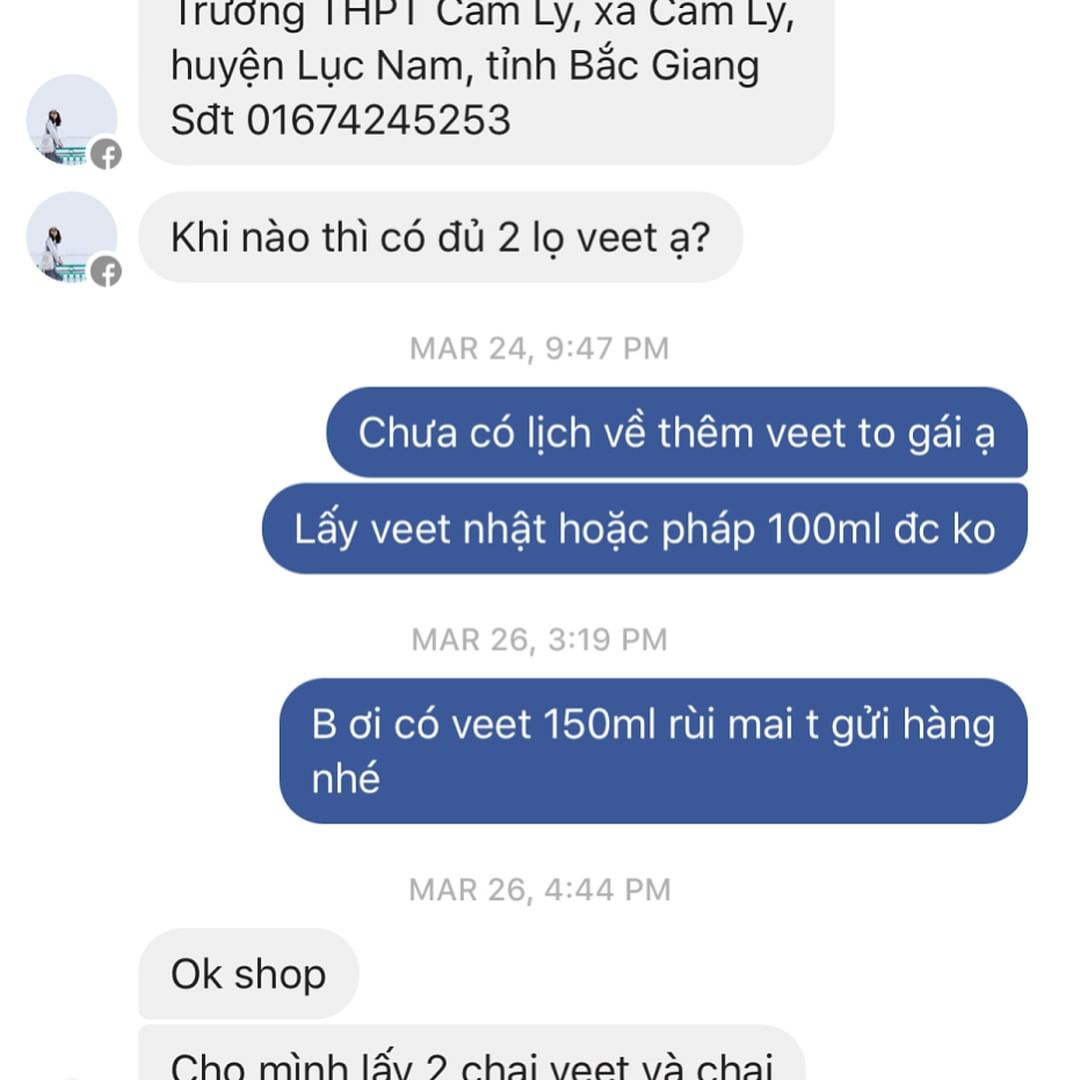This screenshot has height=1080, width=1080.
Task: Open sender's avatar beside the Sđt 01674245253 message
Action: [71, 120]
